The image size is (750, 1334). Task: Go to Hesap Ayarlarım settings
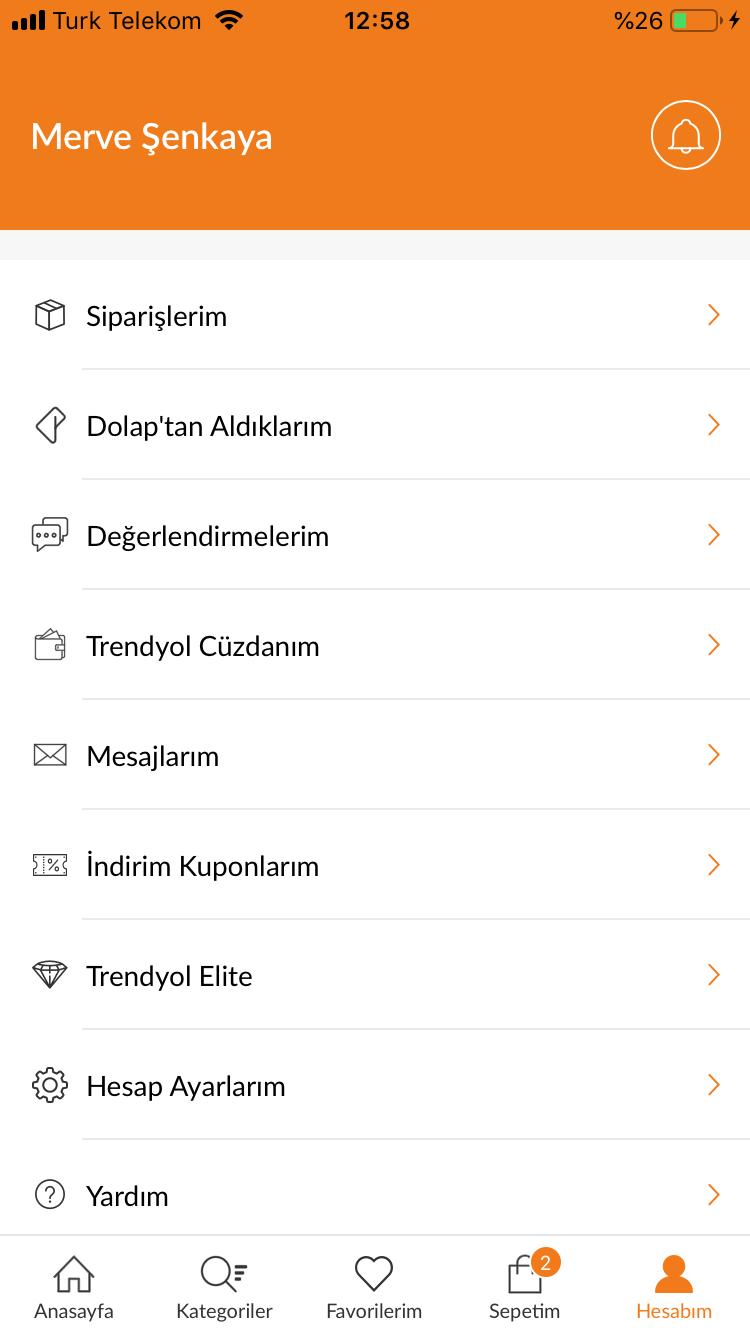[375, 1085]
